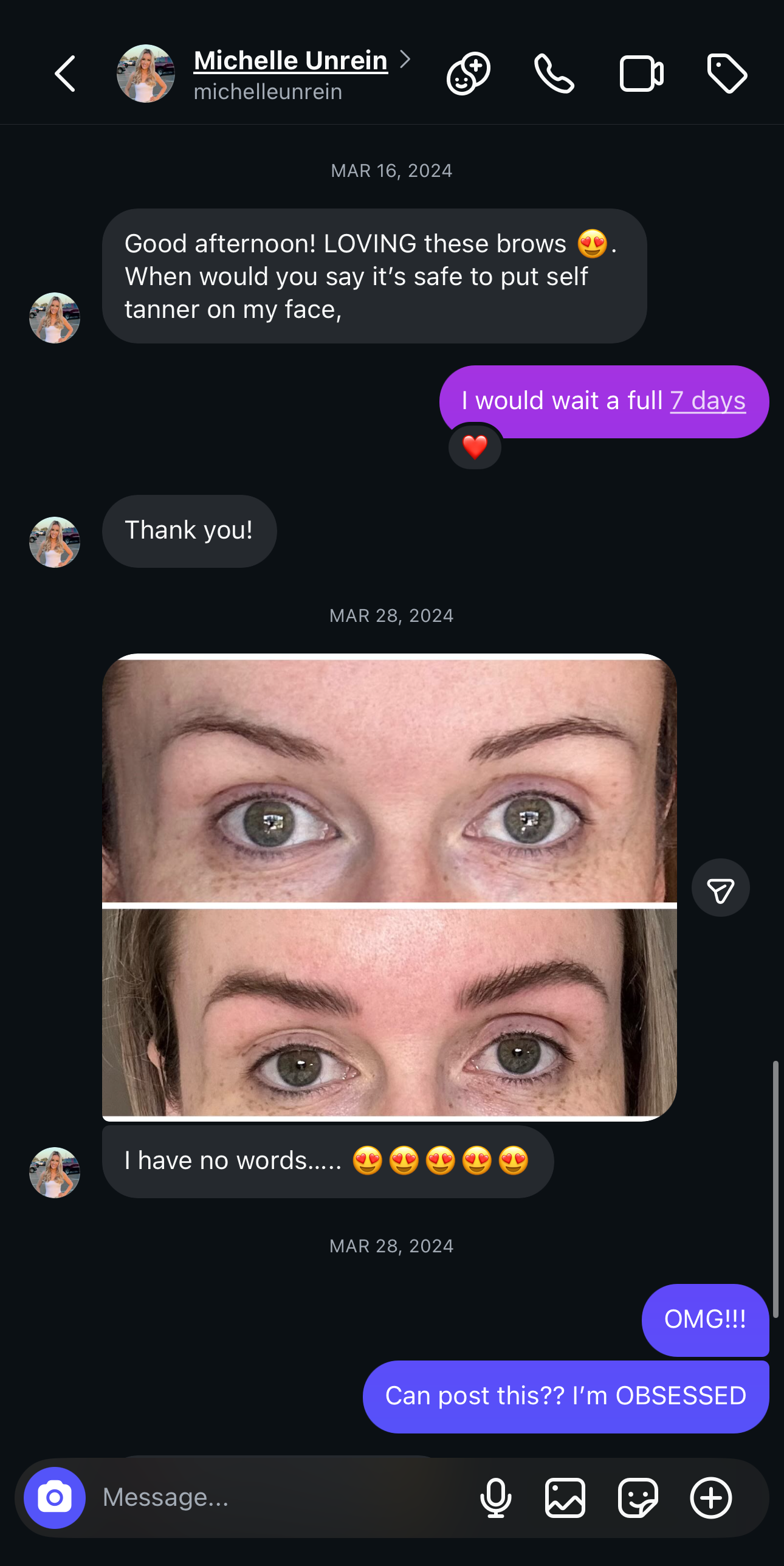Start a video call with Michelle
The height and width of the screenshot is (1566, 784).
[x=641, y=74]
